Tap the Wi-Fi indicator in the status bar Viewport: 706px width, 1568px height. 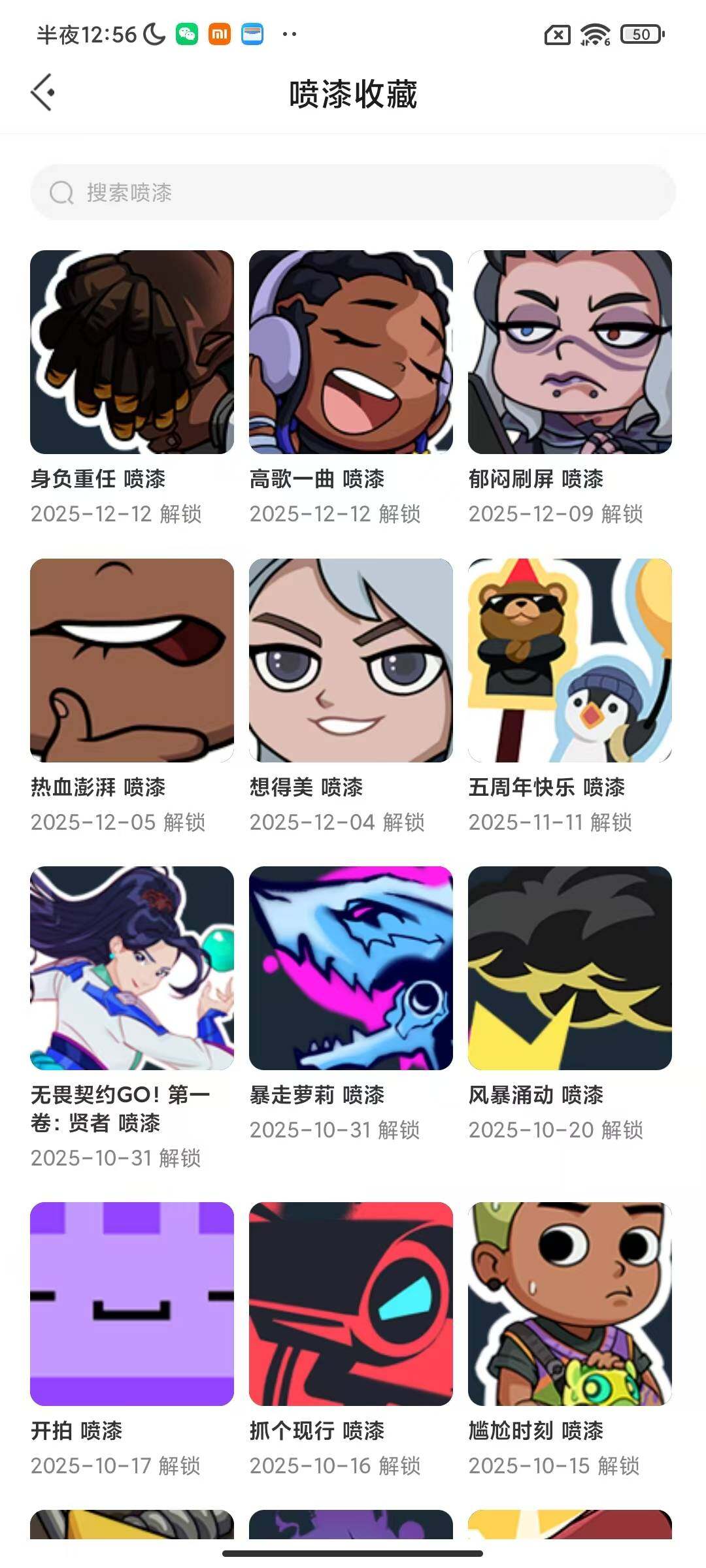click(x=596, y=35)
